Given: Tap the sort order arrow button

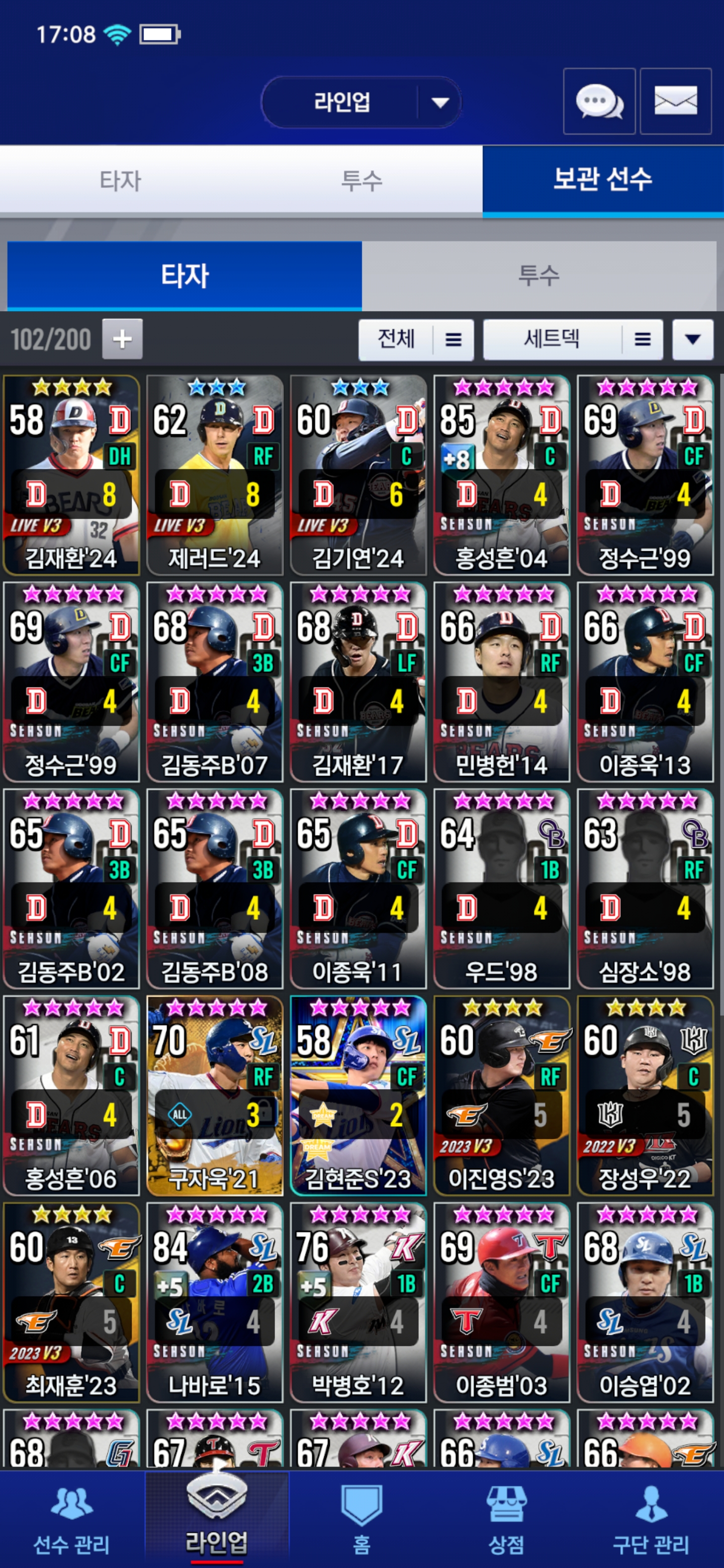Looking at the screenshot, I should (x=692, y=339).
